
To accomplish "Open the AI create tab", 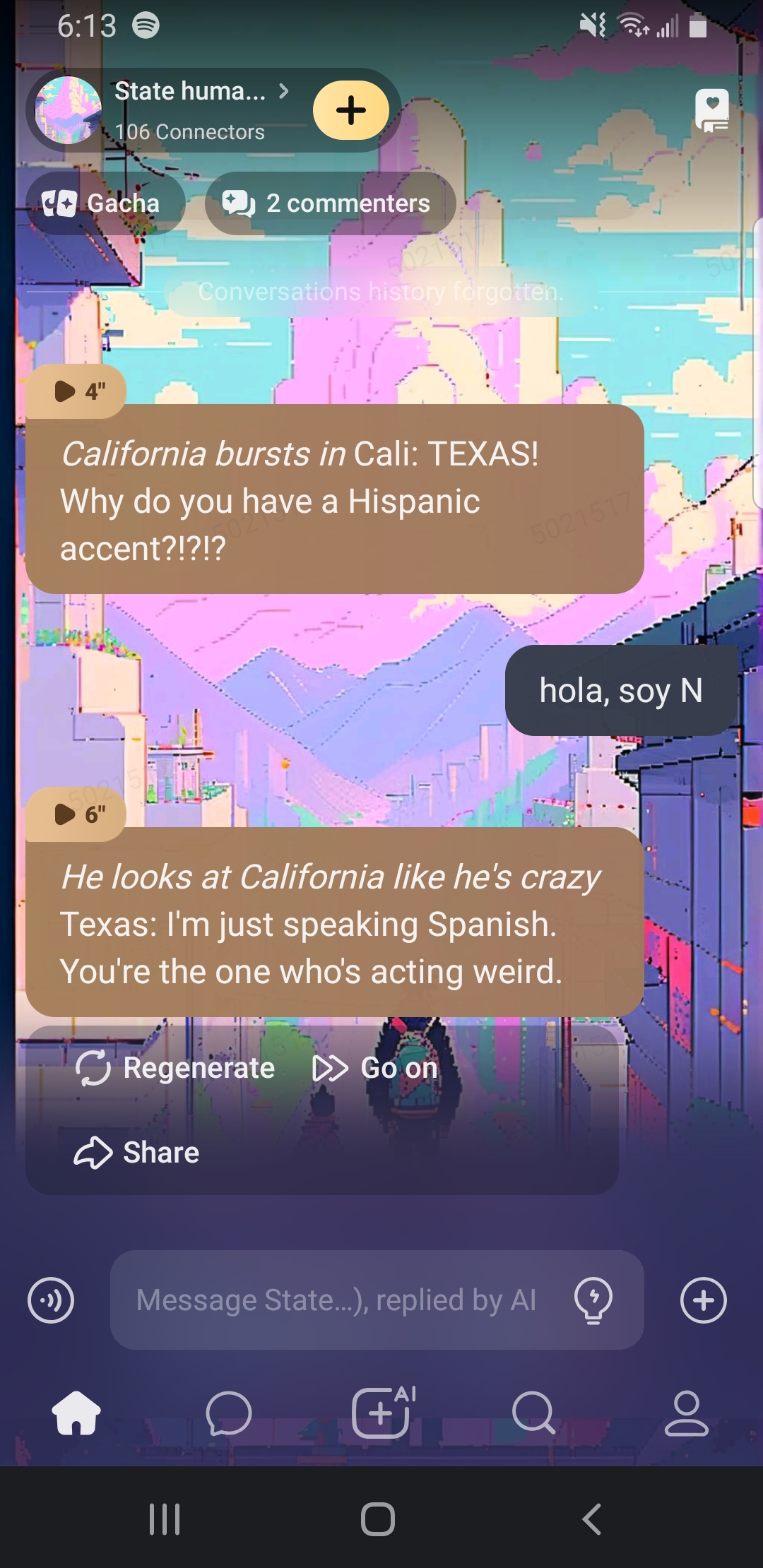I will (382, 1413).
